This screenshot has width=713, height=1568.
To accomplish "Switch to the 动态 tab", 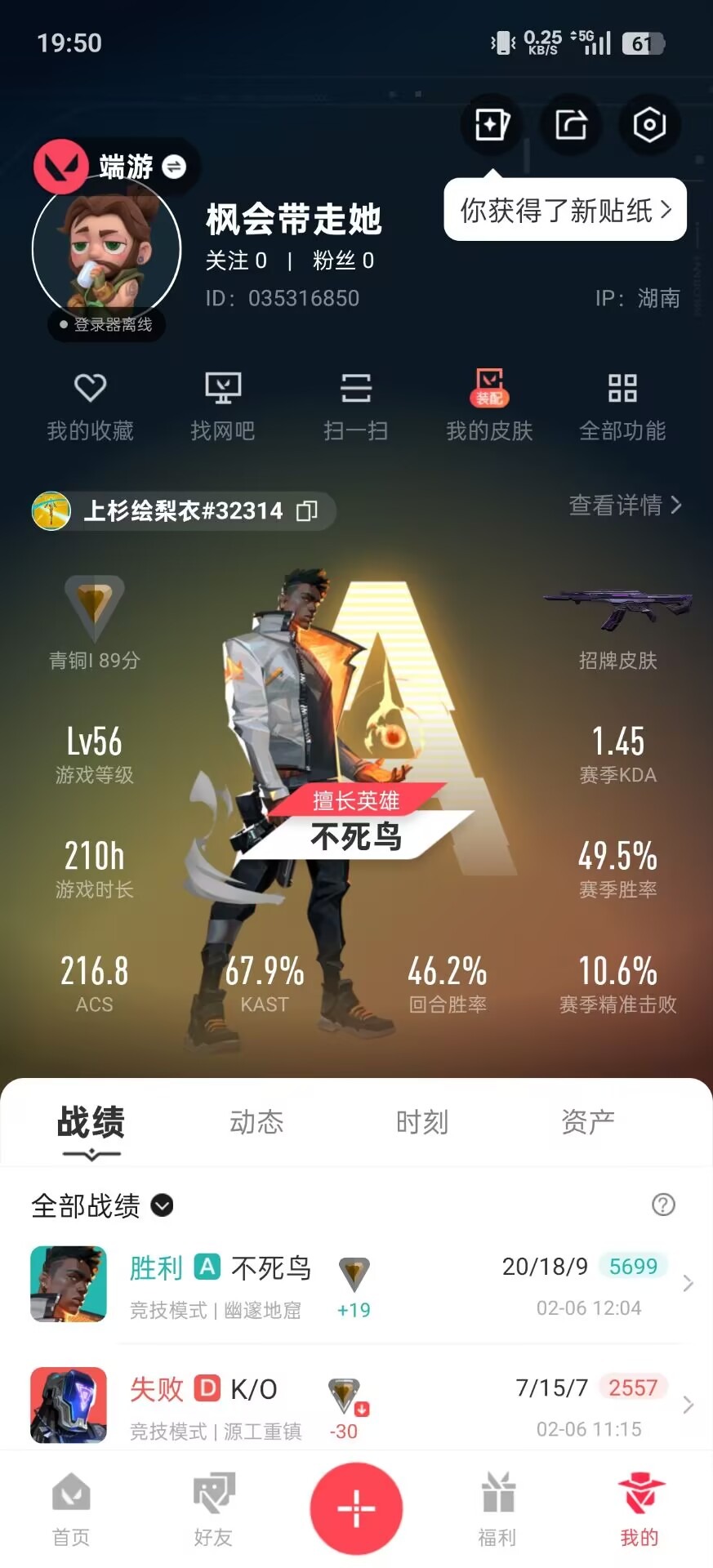I will 256,1122.
